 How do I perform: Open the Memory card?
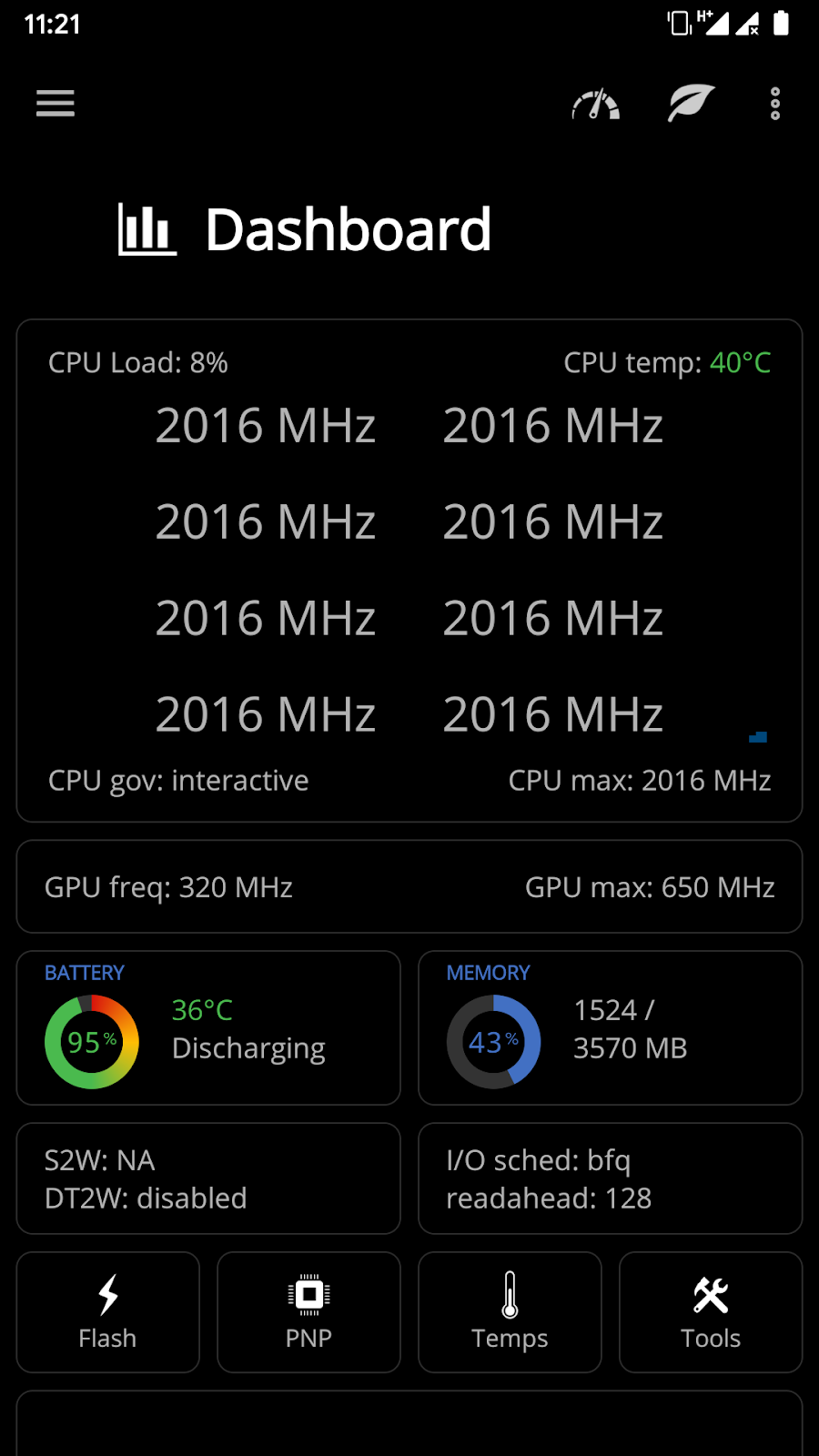[610, 1028]
